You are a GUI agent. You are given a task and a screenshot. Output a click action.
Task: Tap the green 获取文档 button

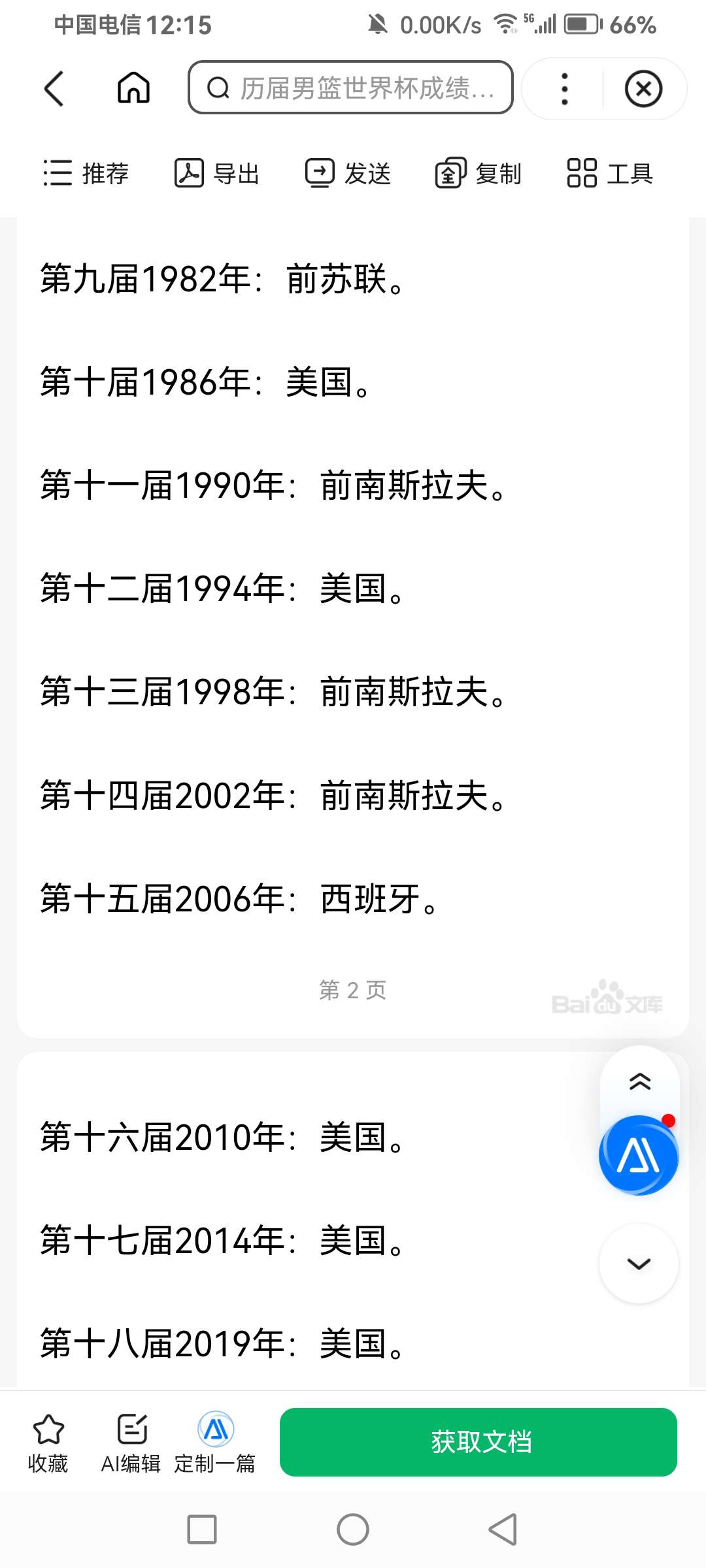click(x=479, y=1442)
